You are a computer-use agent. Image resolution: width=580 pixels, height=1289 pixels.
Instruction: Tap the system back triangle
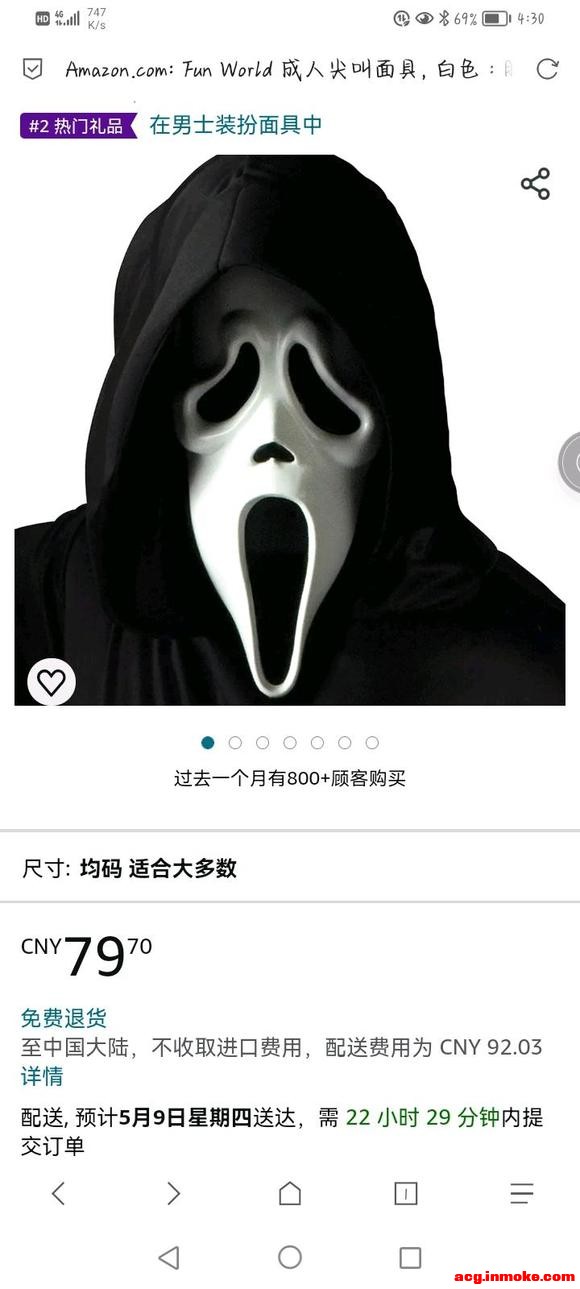pyautogui.click(x=169, y=1257)
